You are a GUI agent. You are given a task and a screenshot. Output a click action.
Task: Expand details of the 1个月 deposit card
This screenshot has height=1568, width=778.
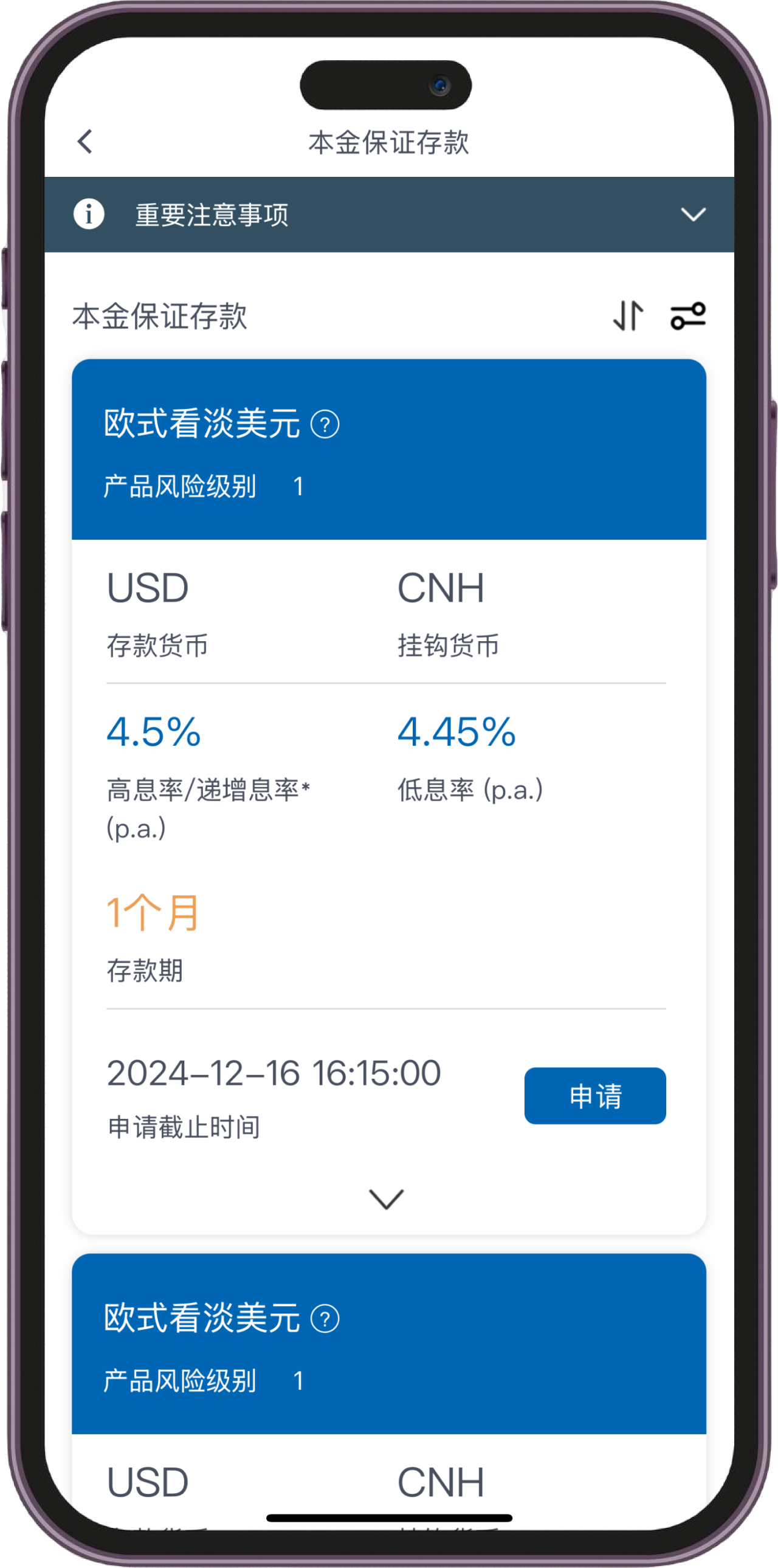pos(387,1199)
